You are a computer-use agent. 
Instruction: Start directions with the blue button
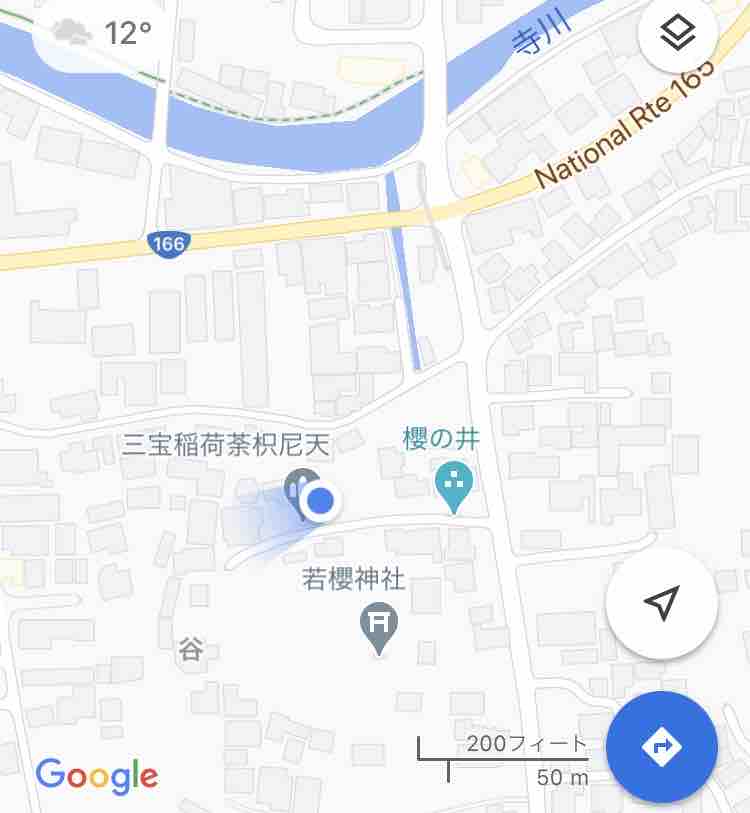click(662, 747)
